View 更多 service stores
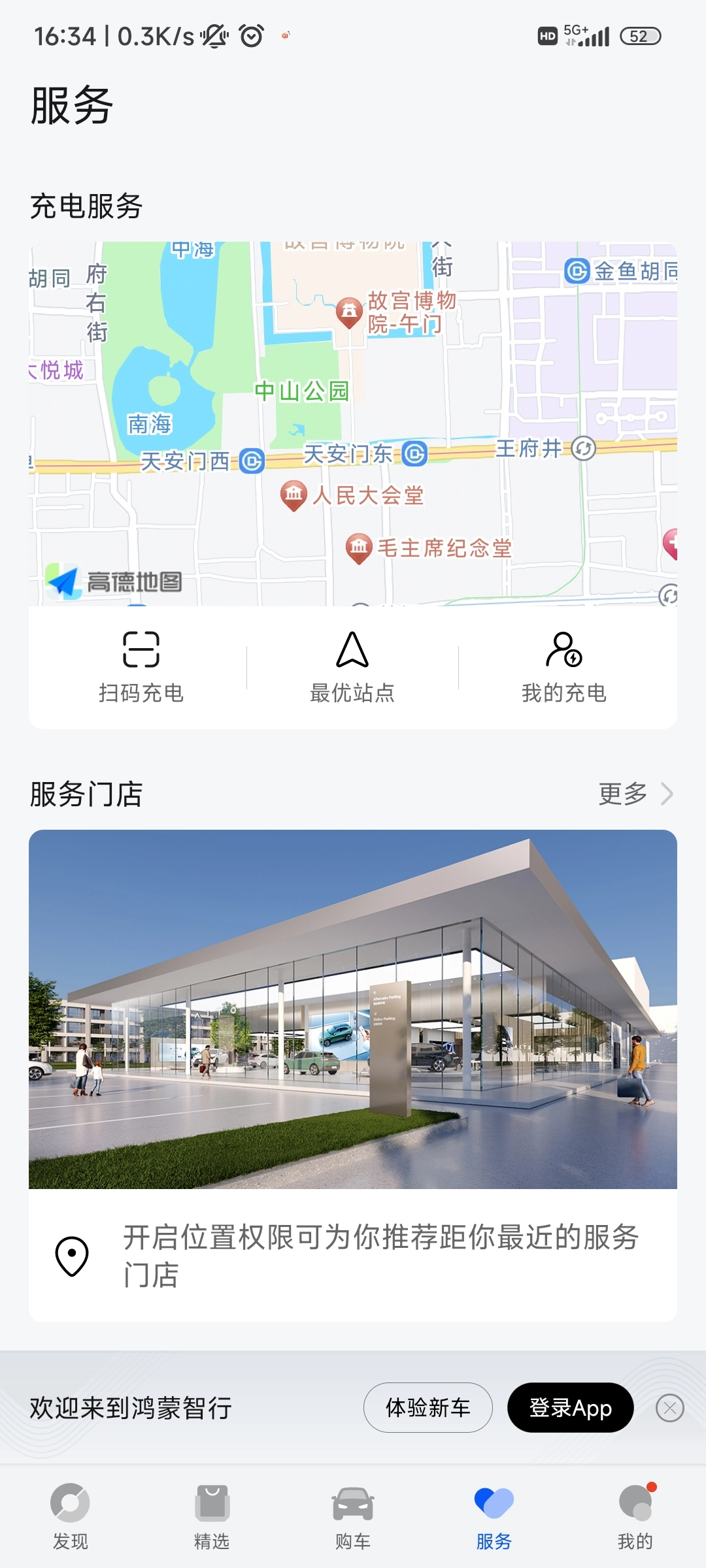 (635, 794)
